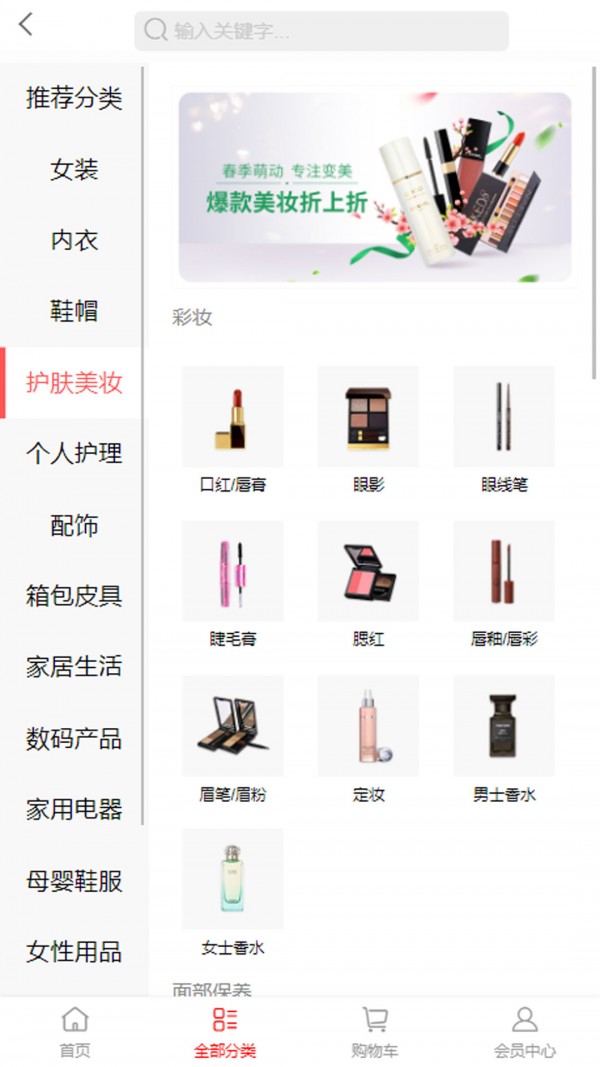Open the 眼线笔 subcategory
The image size is (600, 1067).
click(x=504, y=428)
